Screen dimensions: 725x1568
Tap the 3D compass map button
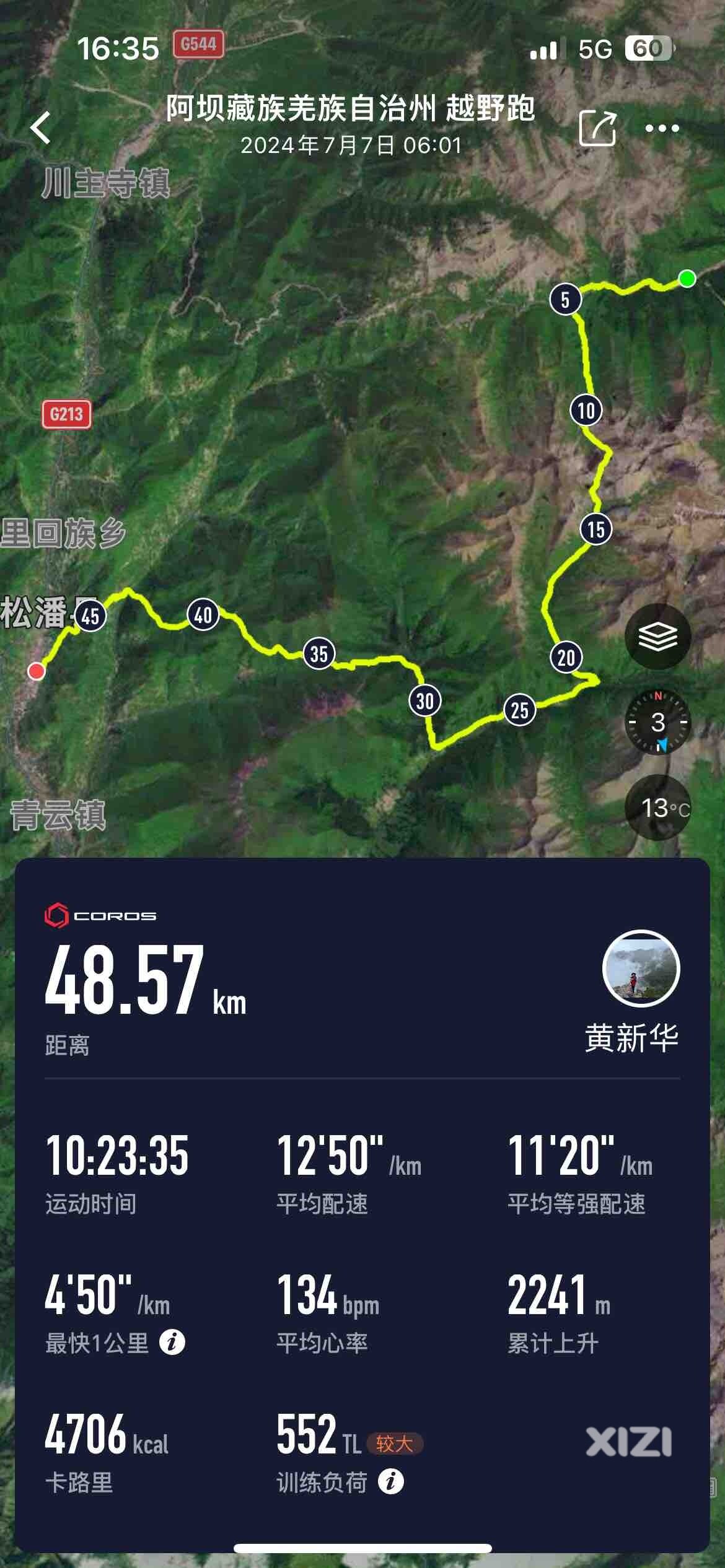[x=657, y=722]
